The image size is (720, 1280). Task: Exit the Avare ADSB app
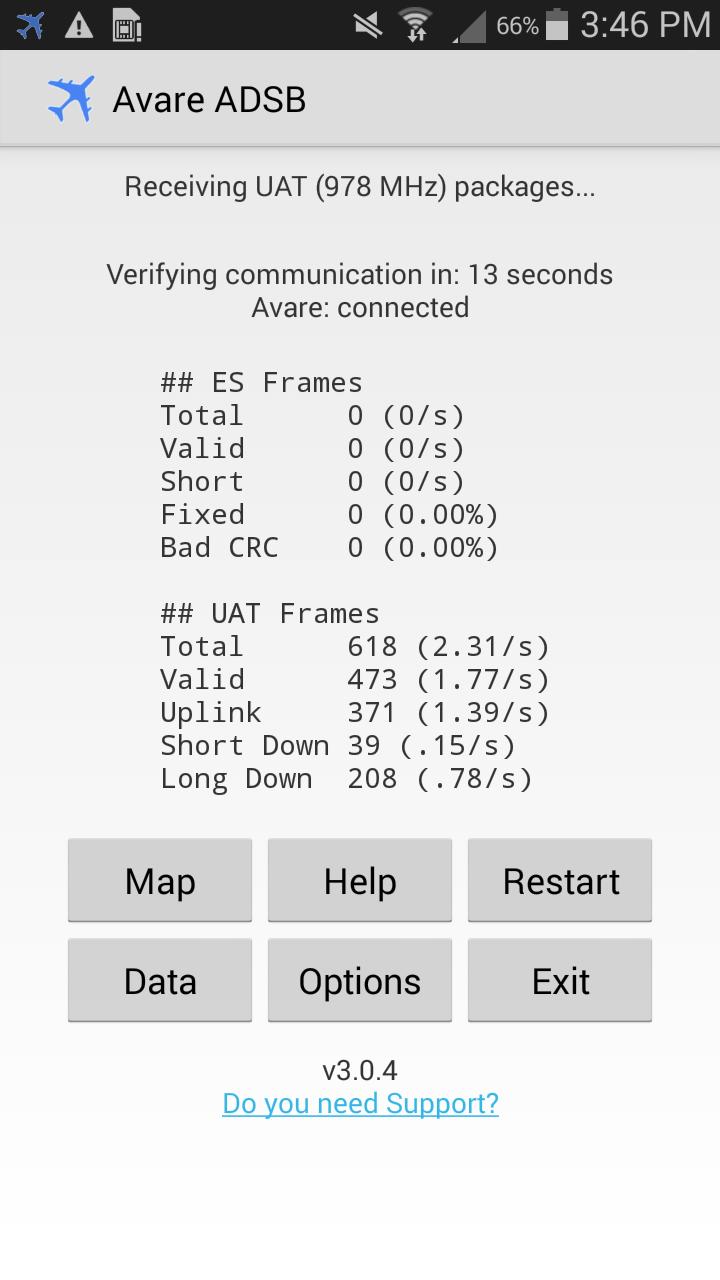[x=560, y=980]
